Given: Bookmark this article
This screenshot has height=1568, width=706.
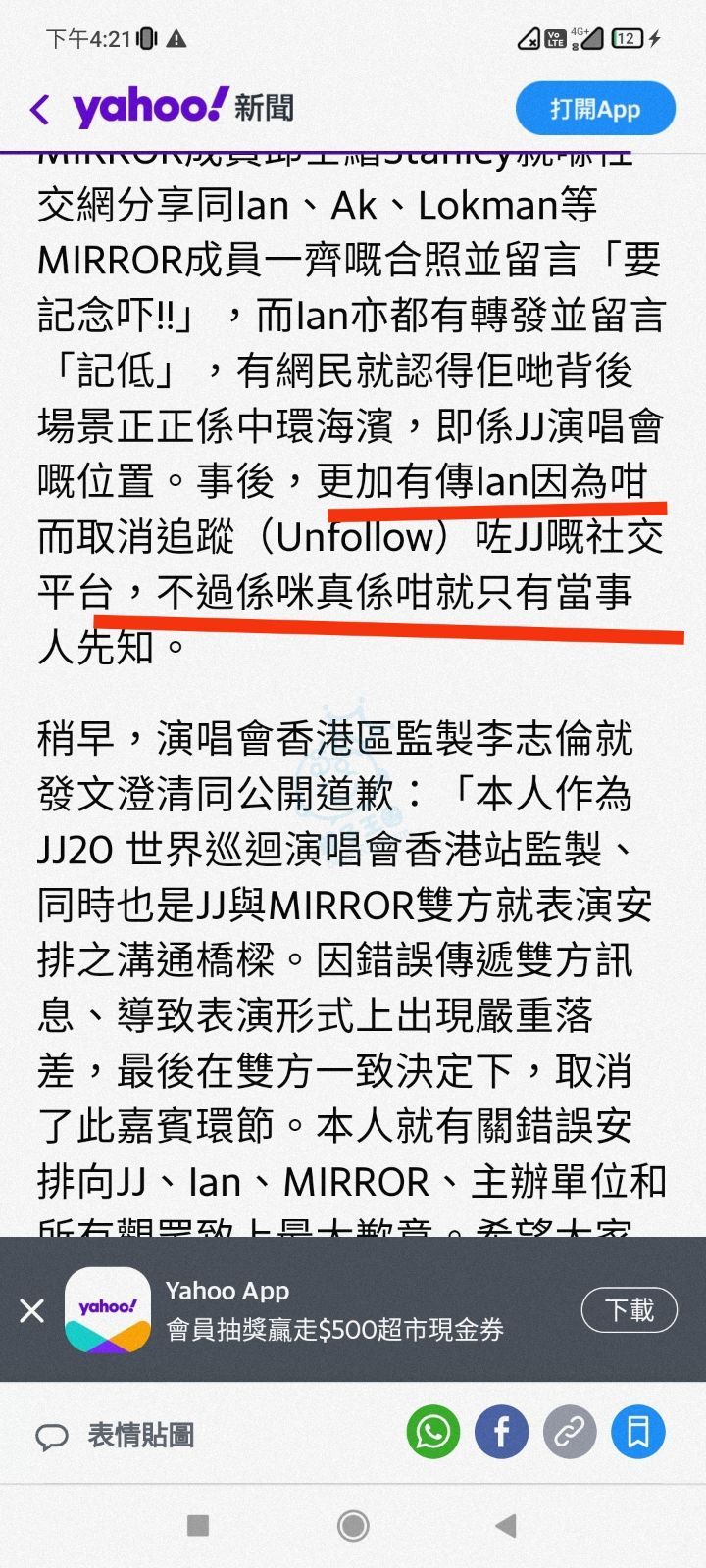Looking at the screenshot, I should [x=637, y=1432].
